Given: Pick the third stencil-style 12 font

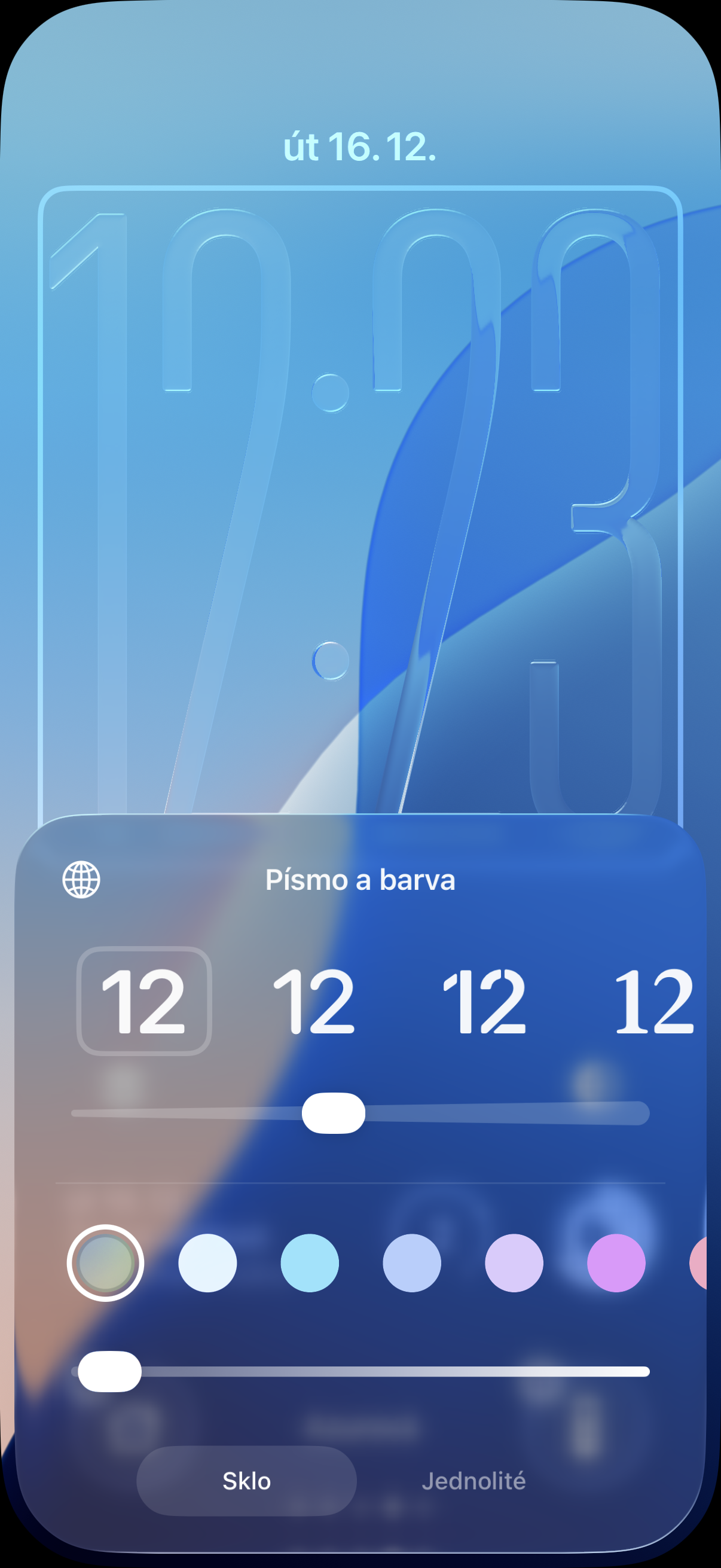Looking at the screenshot, I should coord(484,1001).
